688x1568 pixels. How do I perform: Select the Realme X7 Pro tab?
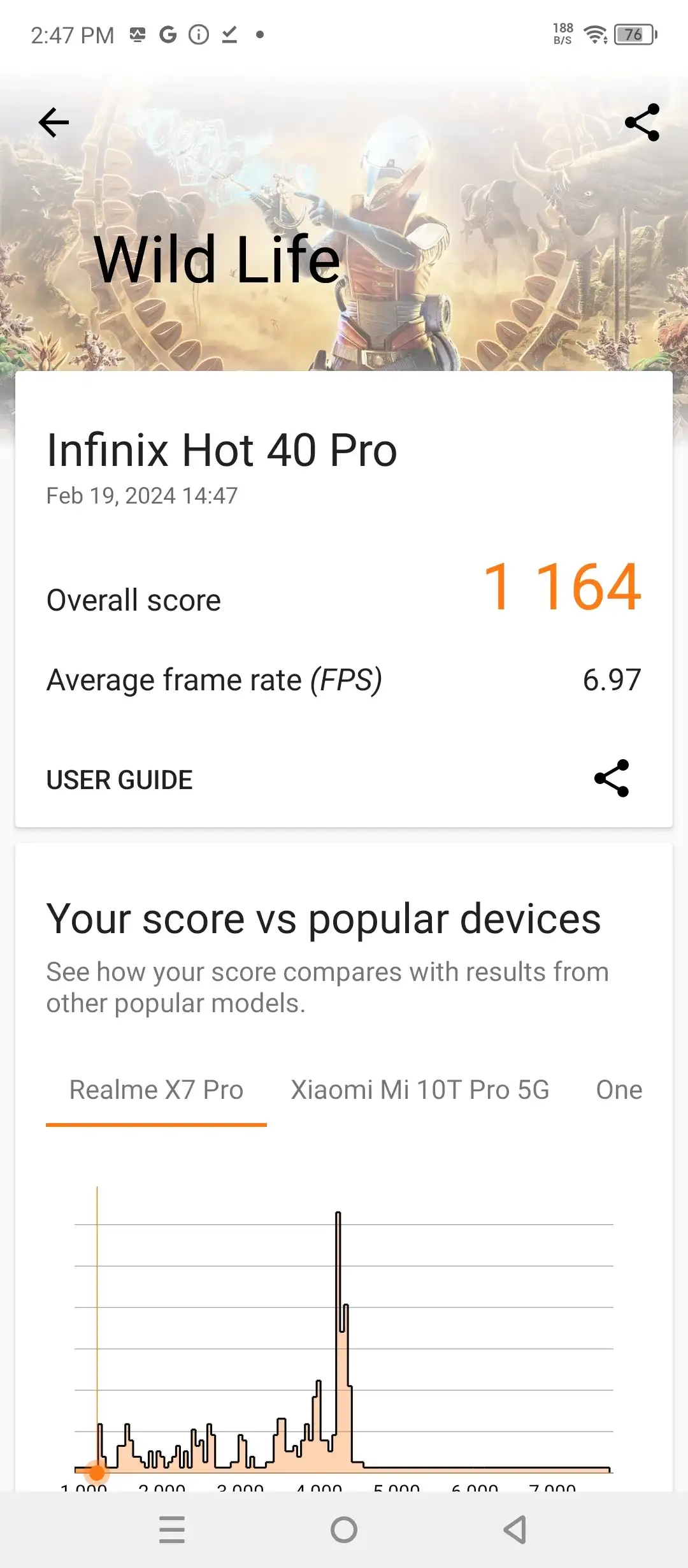pos(156,1090)
